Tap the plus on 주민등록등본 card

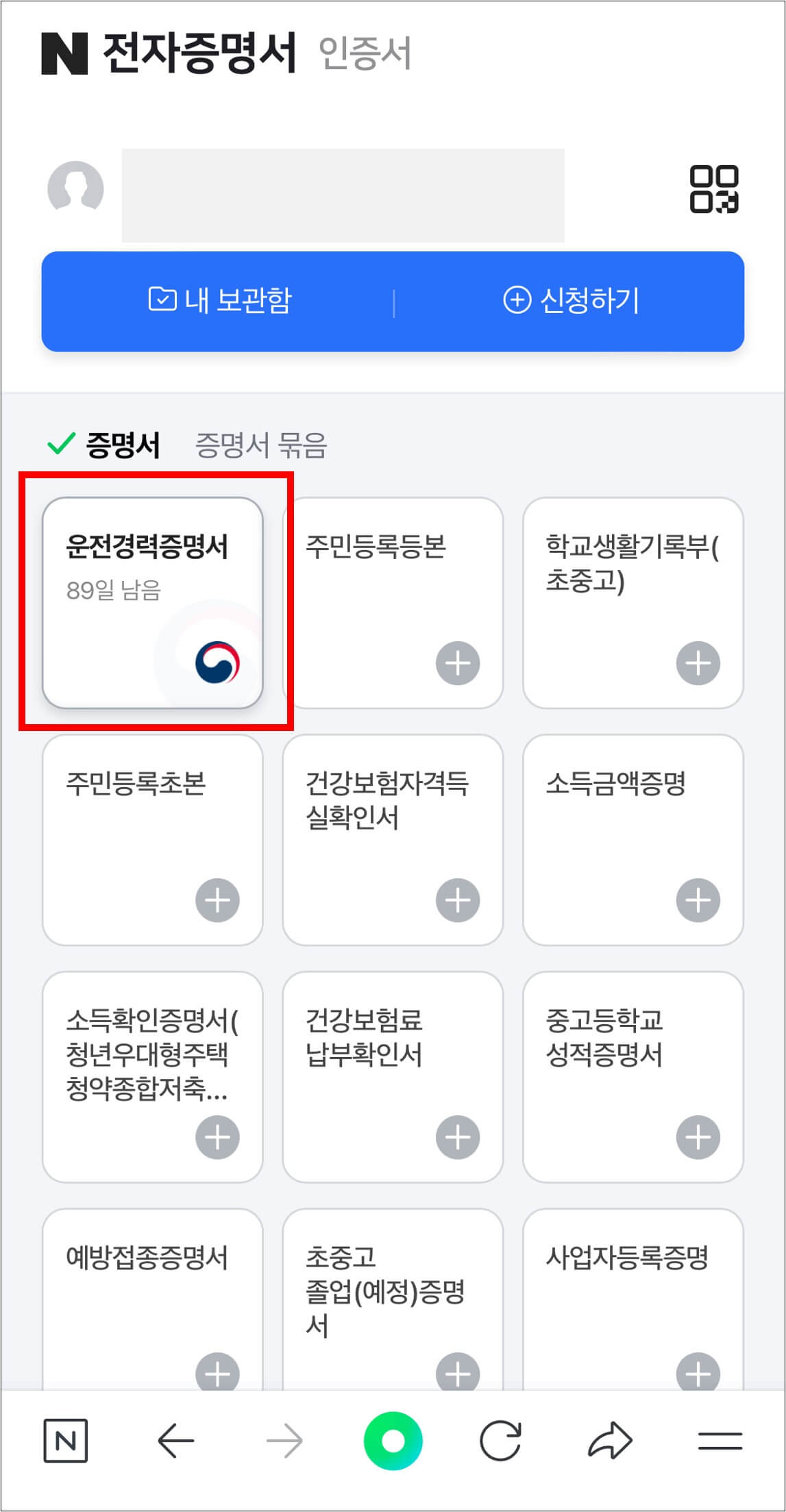[456, 663]
